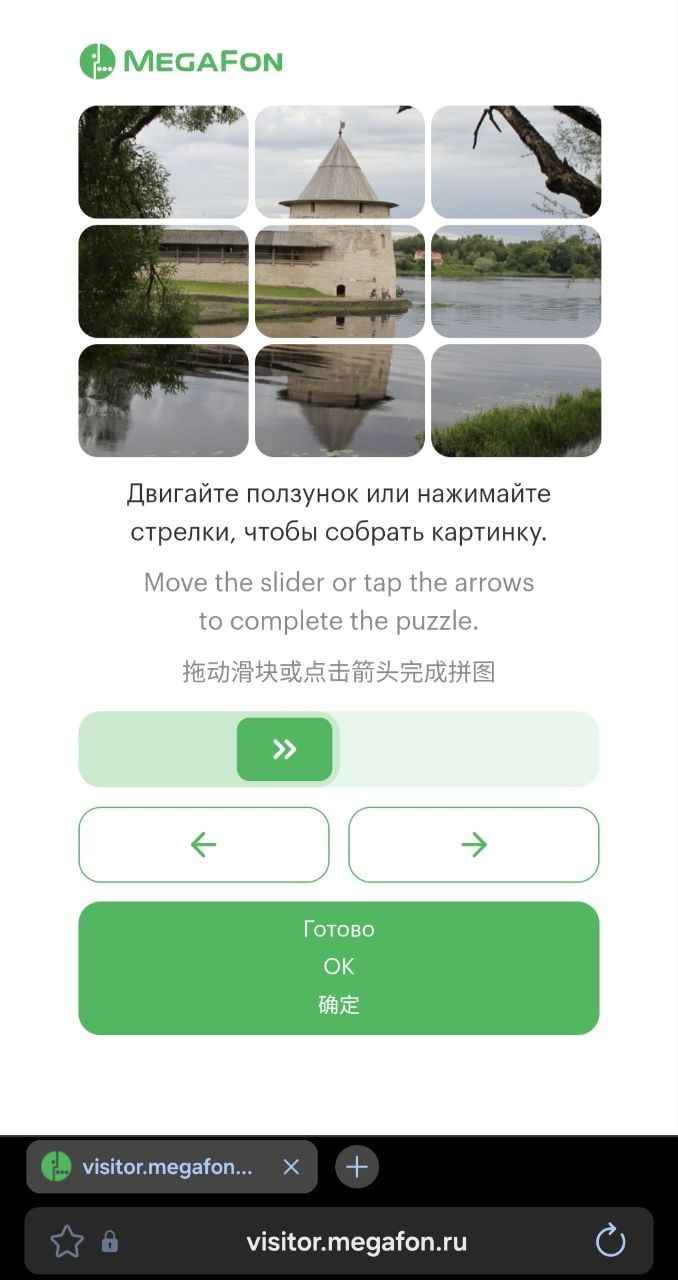Reload the page
Viewport: 678px width, 1280px height.
click(x=610, y=1242)
